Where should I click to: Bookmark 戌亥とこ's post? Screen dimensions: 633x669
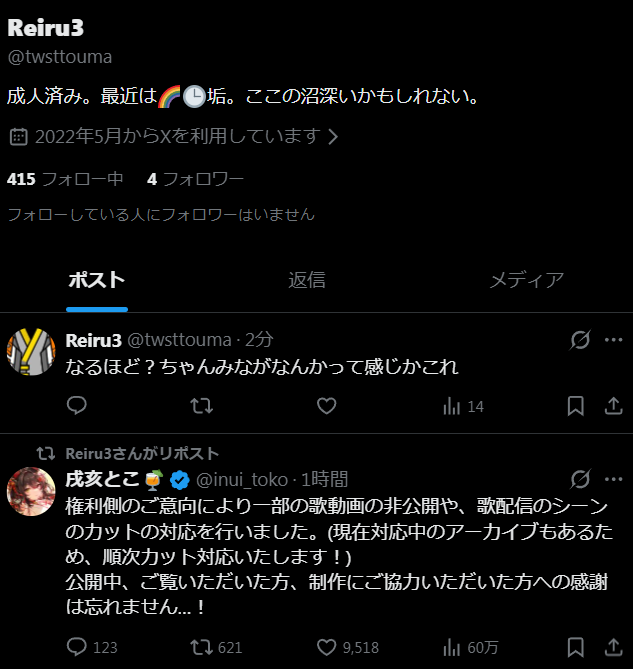point(576,647)
